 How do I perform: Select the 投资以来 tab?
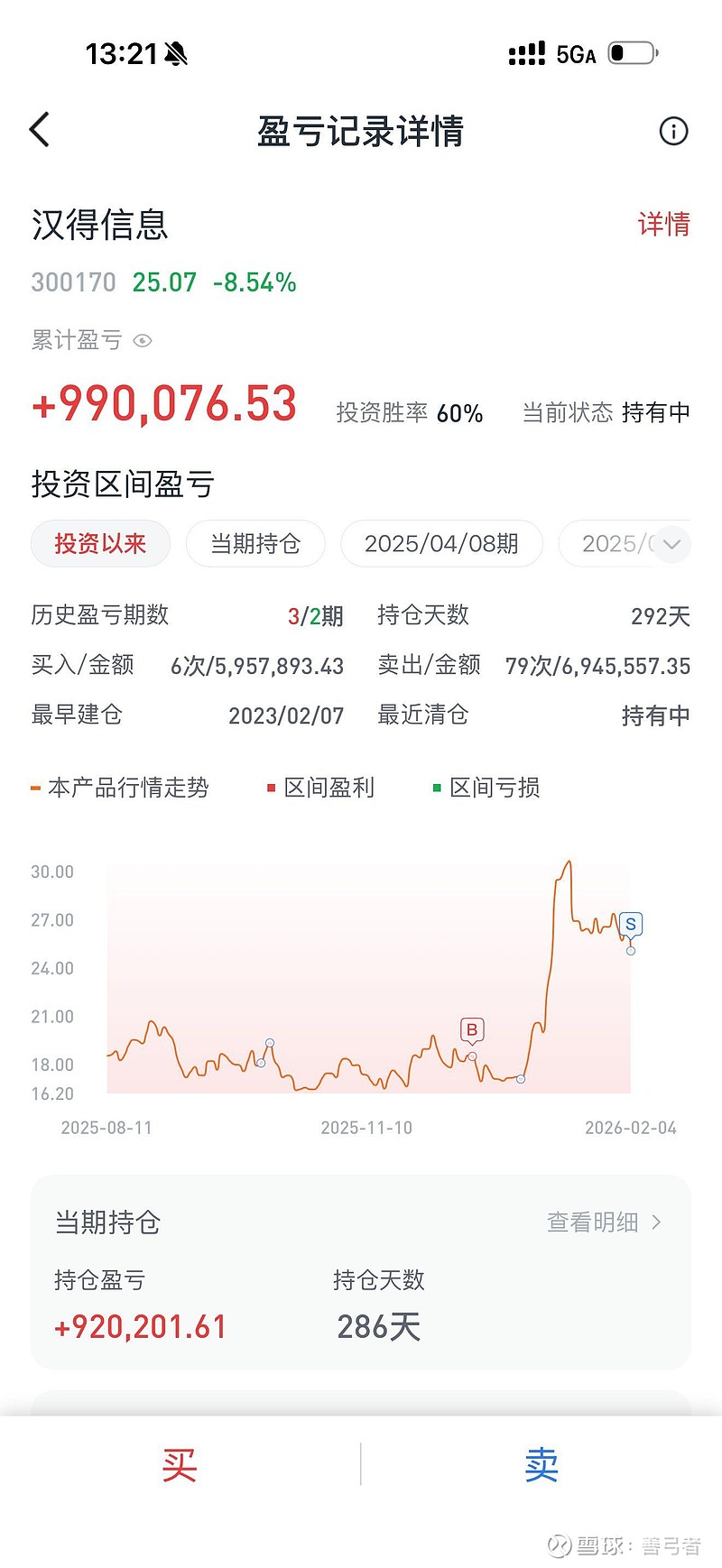pyautogui.click(x=100, y=544)
